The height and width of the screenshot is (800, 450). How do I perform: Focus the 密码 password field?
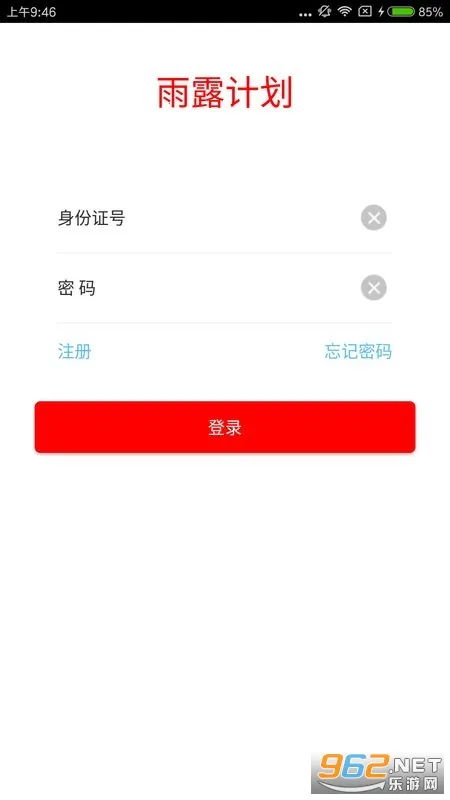(208, 288)
